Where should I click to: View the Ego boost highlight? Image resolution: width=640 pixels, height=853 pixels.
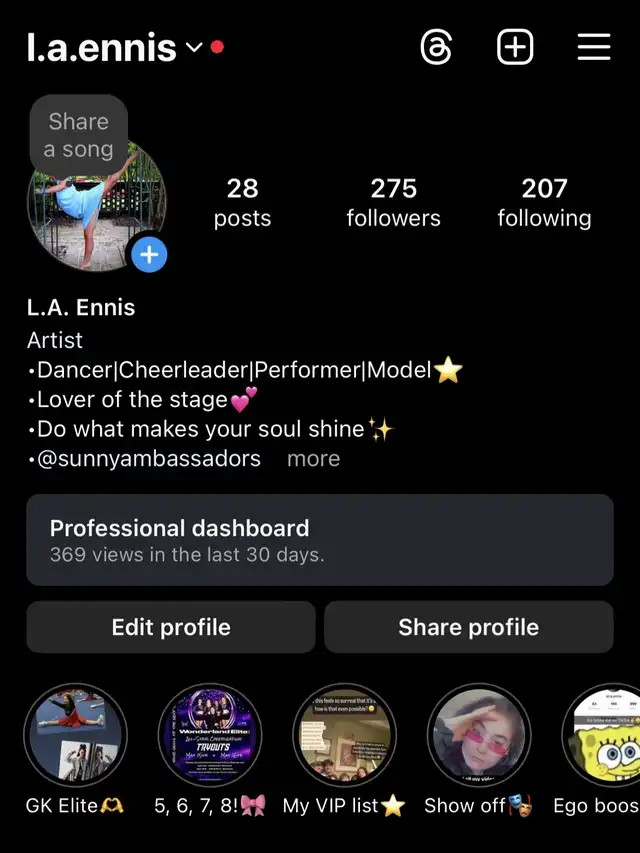pos(605,736)
